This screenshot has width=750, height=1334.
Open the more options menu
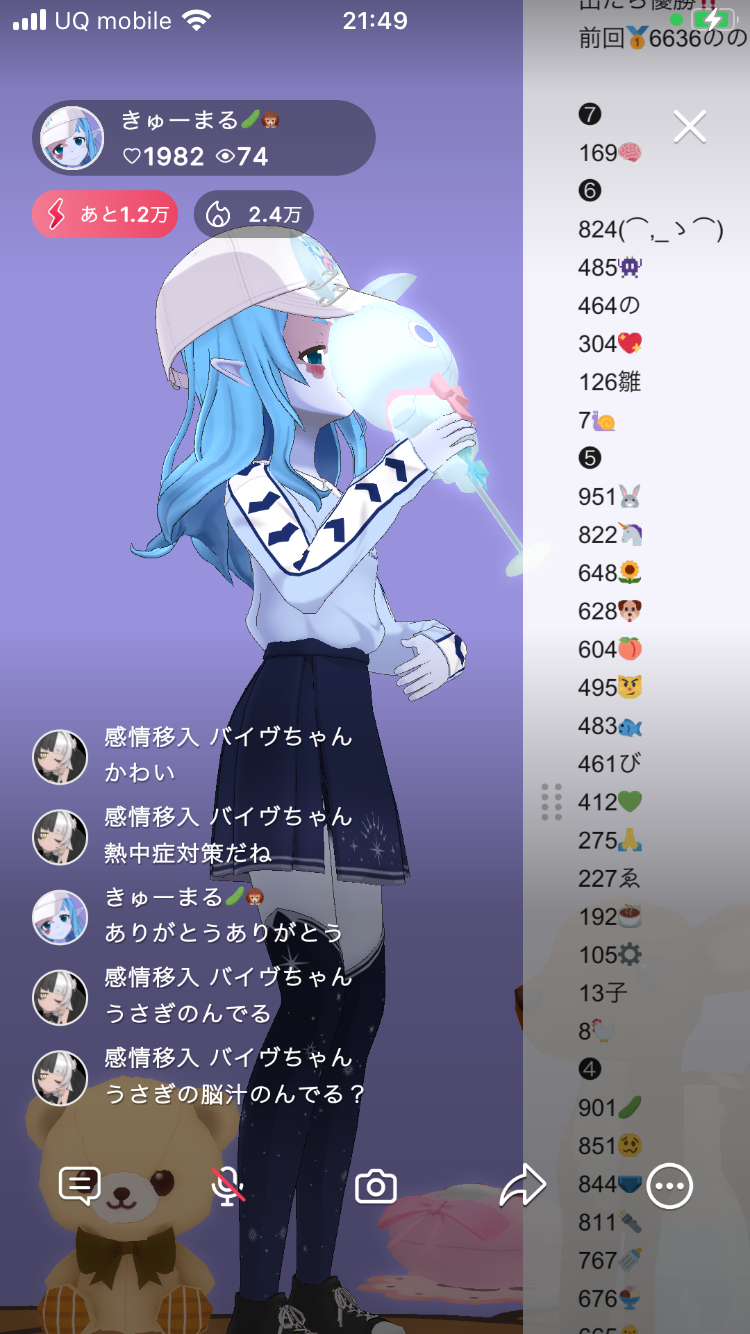click(x=669, y=1186)
